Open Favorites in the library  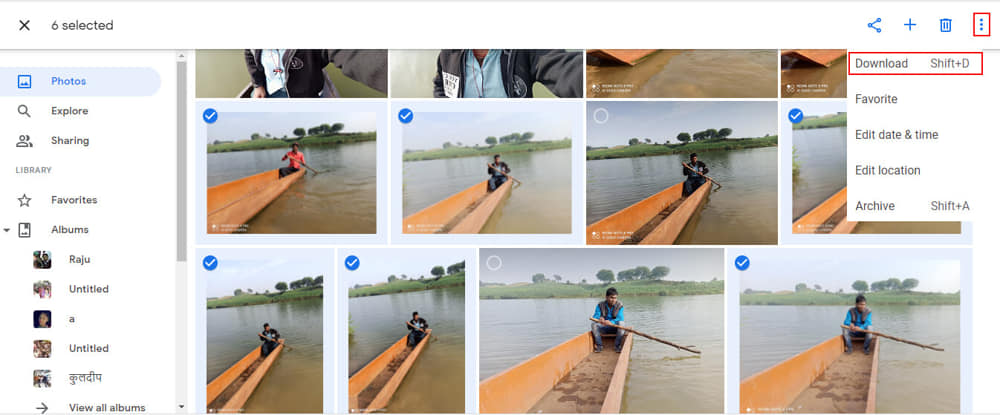click(x=74, y=200)
